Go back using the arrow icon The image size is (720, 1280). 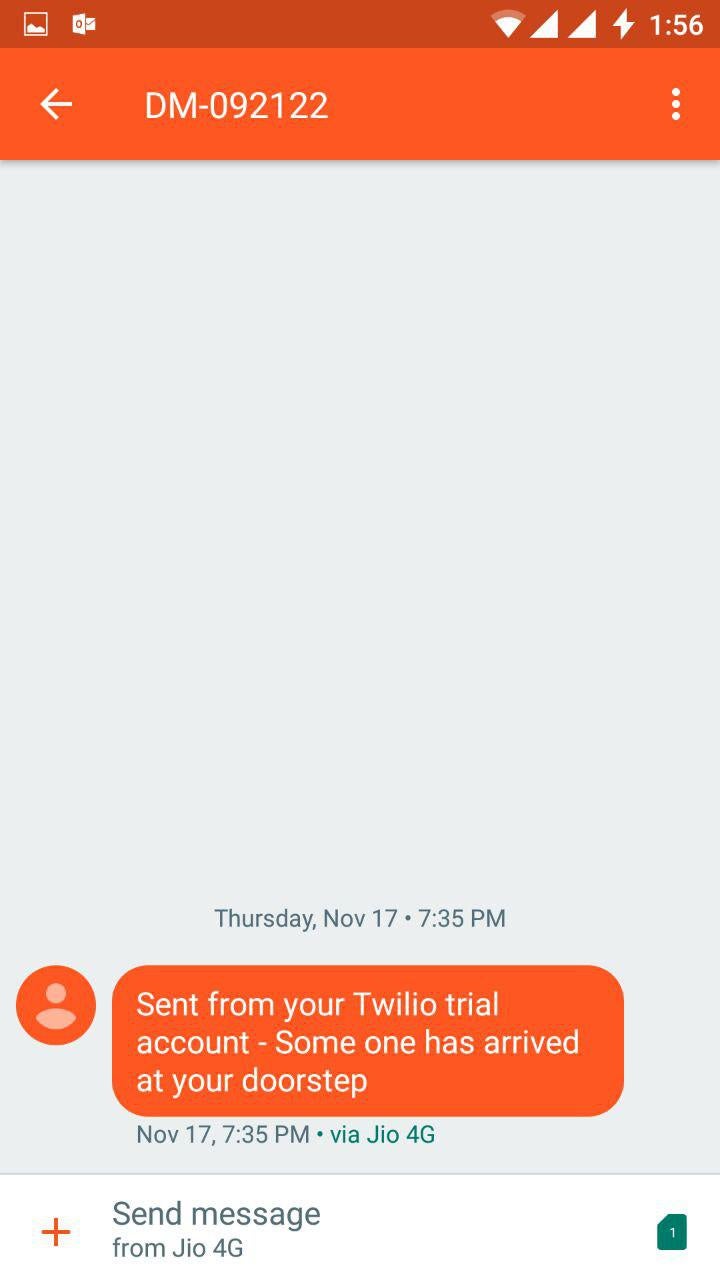pyautogui.click(x=56, y=104)
